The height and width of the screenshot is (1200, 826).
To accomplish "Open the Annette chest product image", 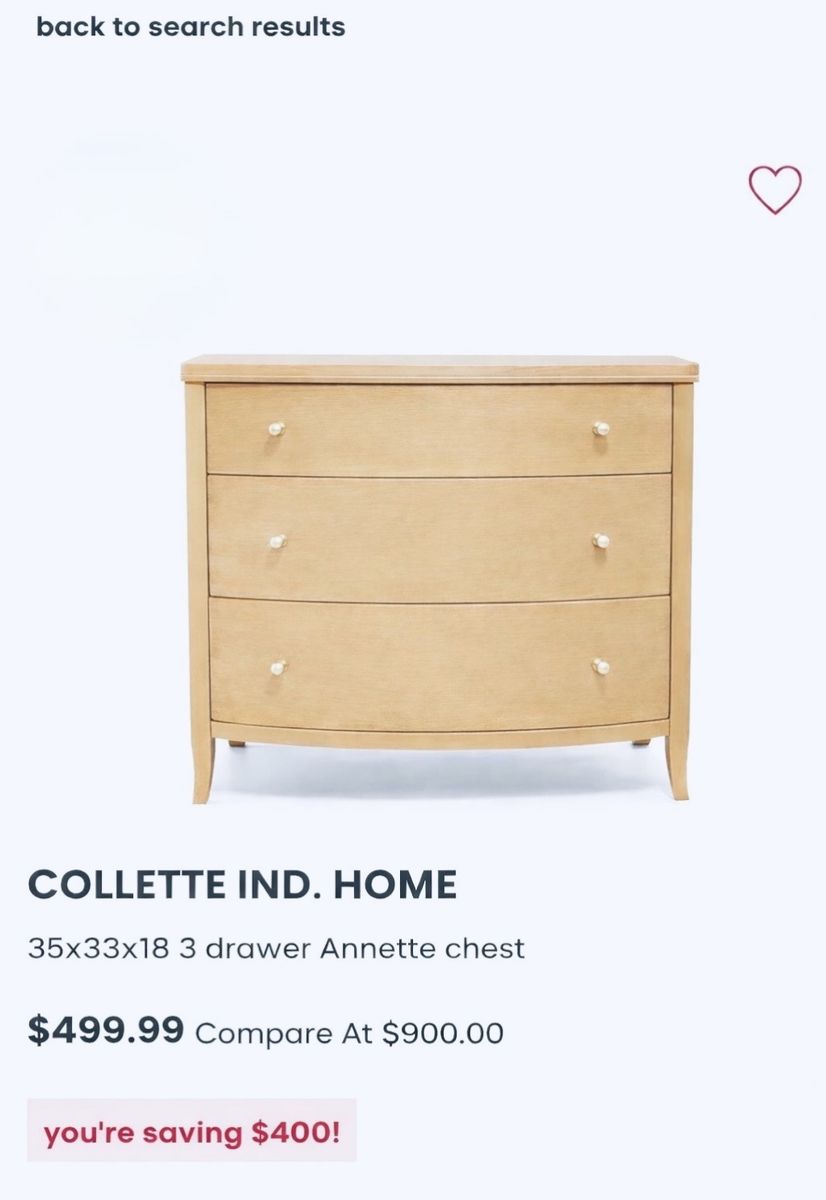I will click(x=439, y=577).
